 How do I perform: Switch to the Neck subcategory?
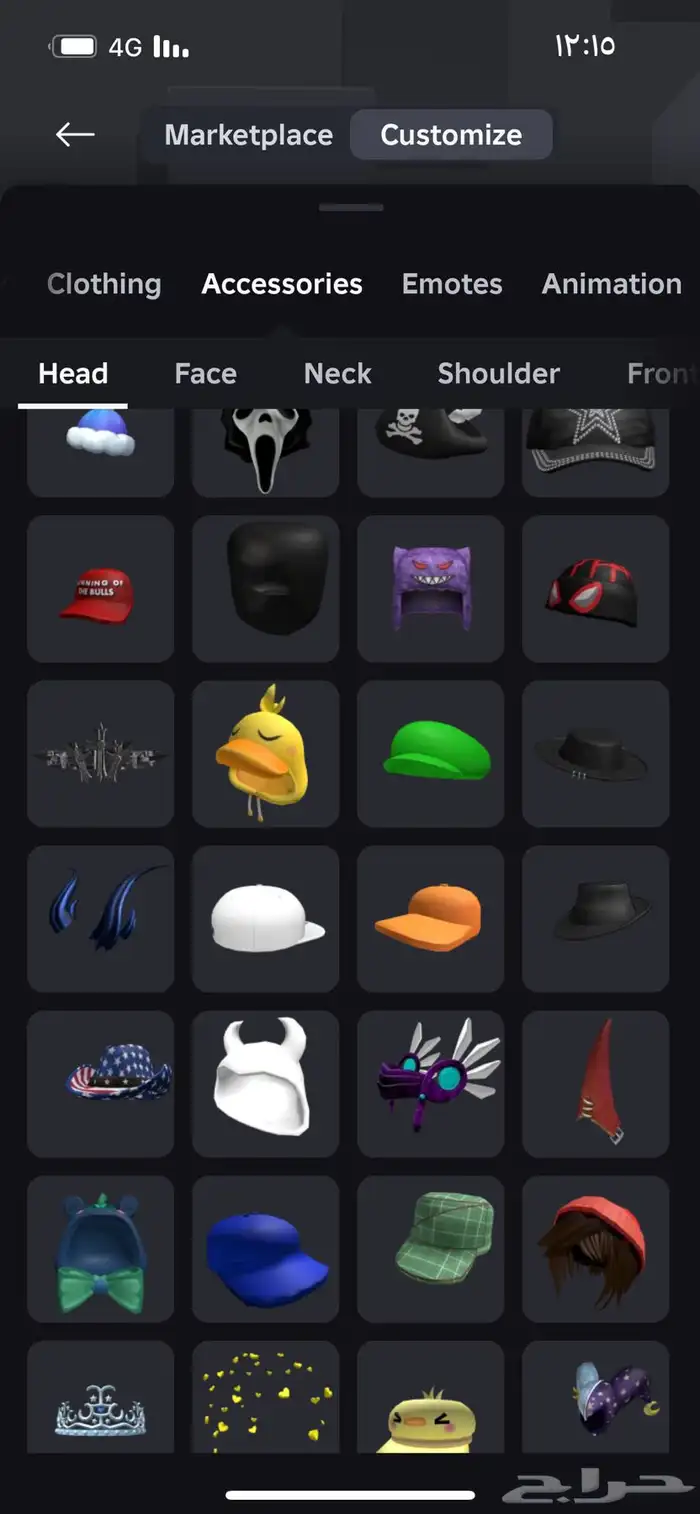click(337, 374)
